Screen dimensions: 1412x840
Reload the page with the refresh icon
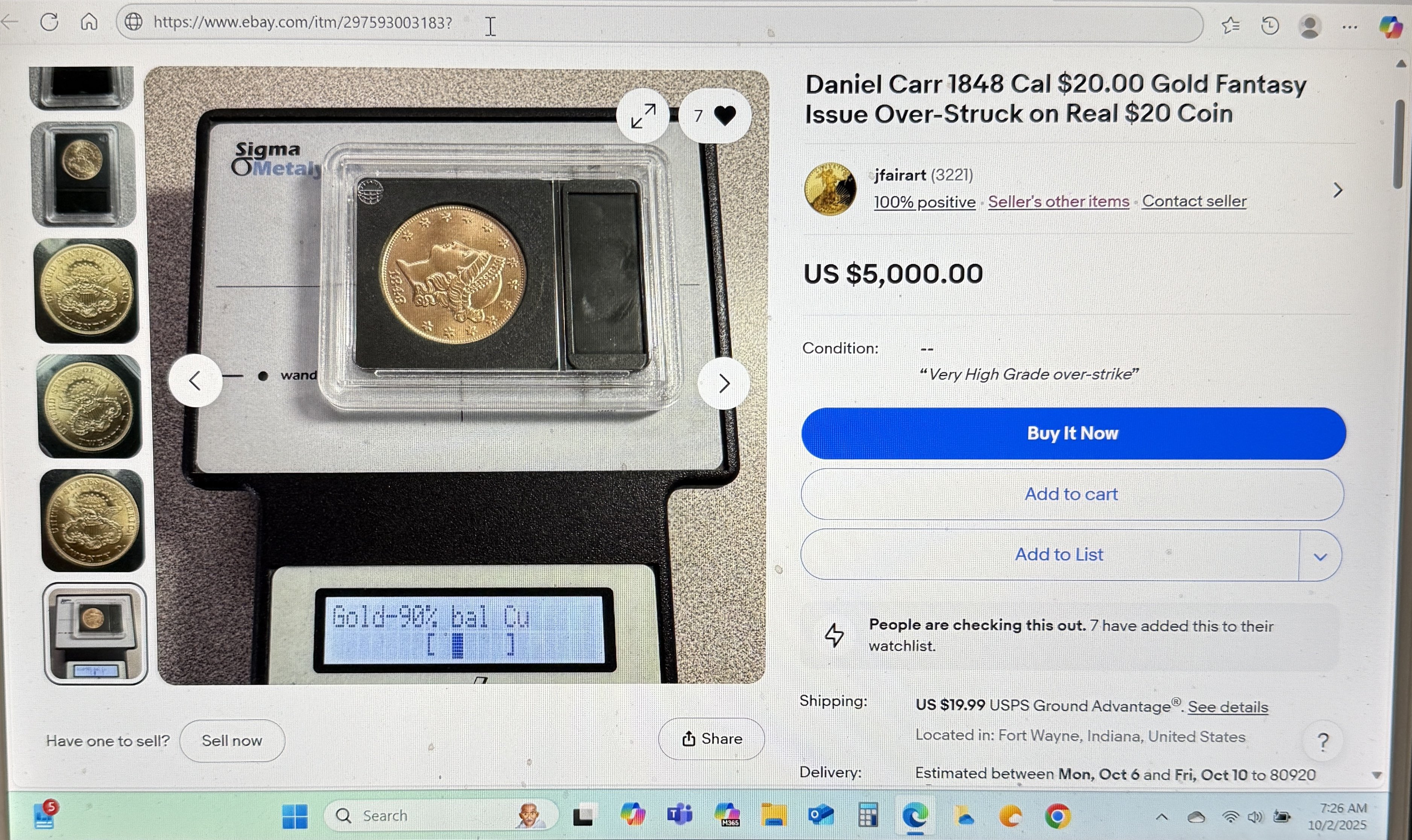coord(50,23)
